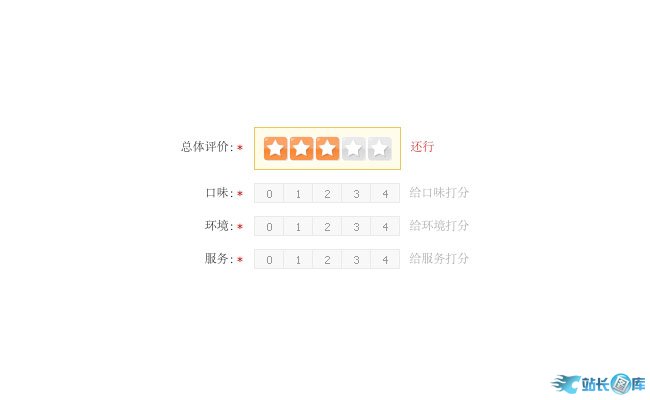Rate 服务 with a 3

click(356, 260)
